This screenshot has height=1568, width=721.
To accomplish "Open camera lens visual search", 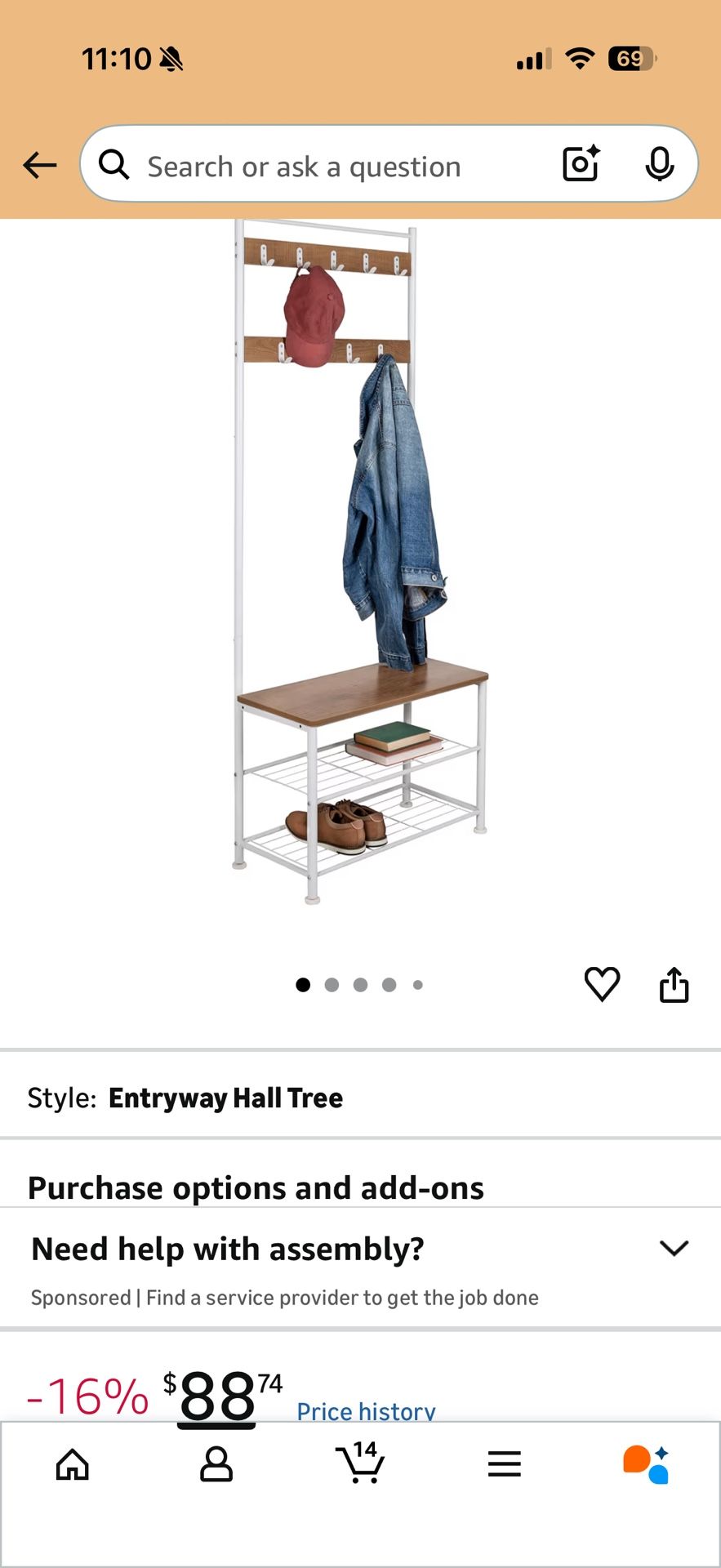I will (x=581, y=164).
